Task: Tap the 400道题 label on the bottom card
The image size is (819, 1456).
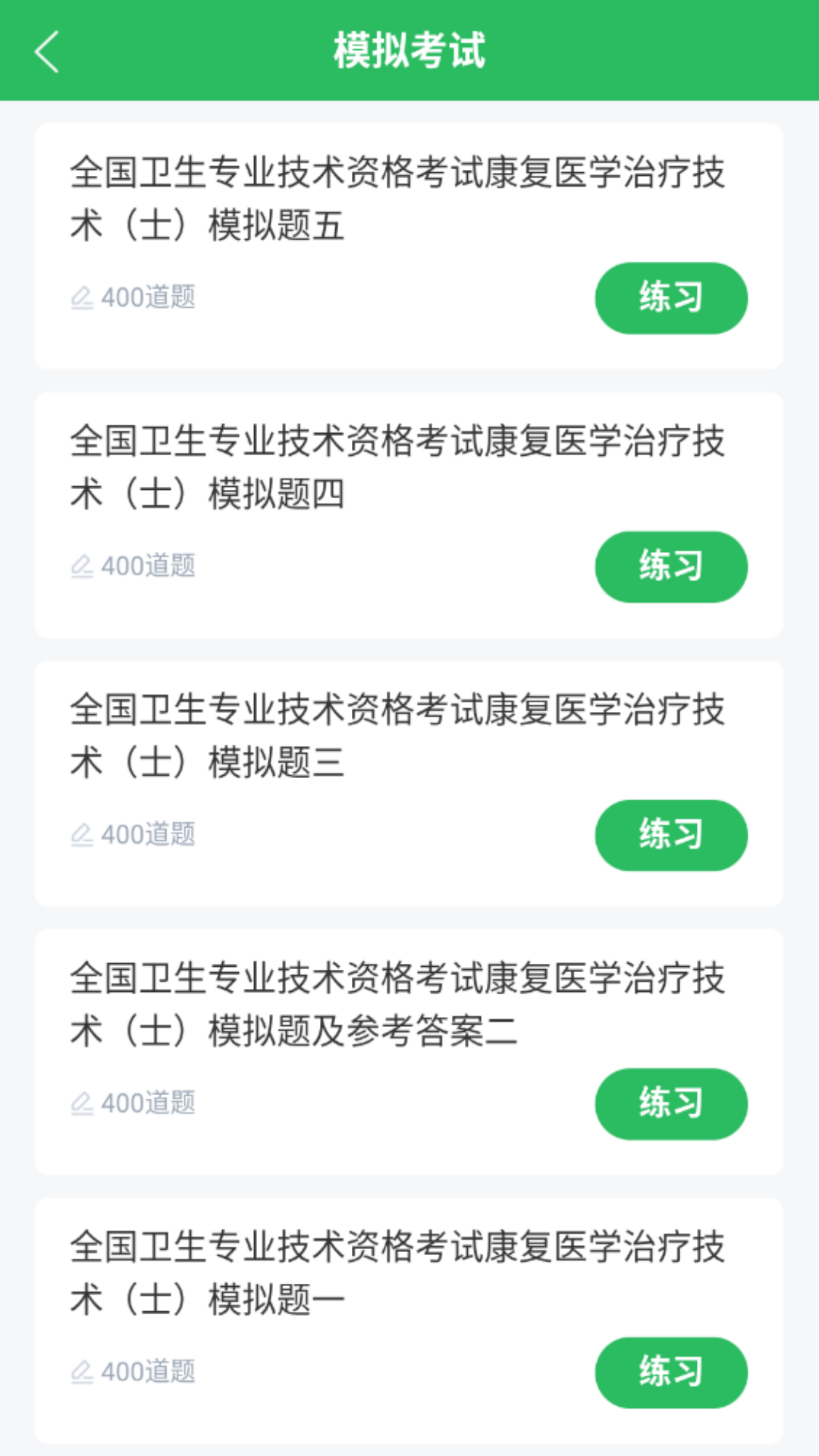Action: [x=150, y=1370]
